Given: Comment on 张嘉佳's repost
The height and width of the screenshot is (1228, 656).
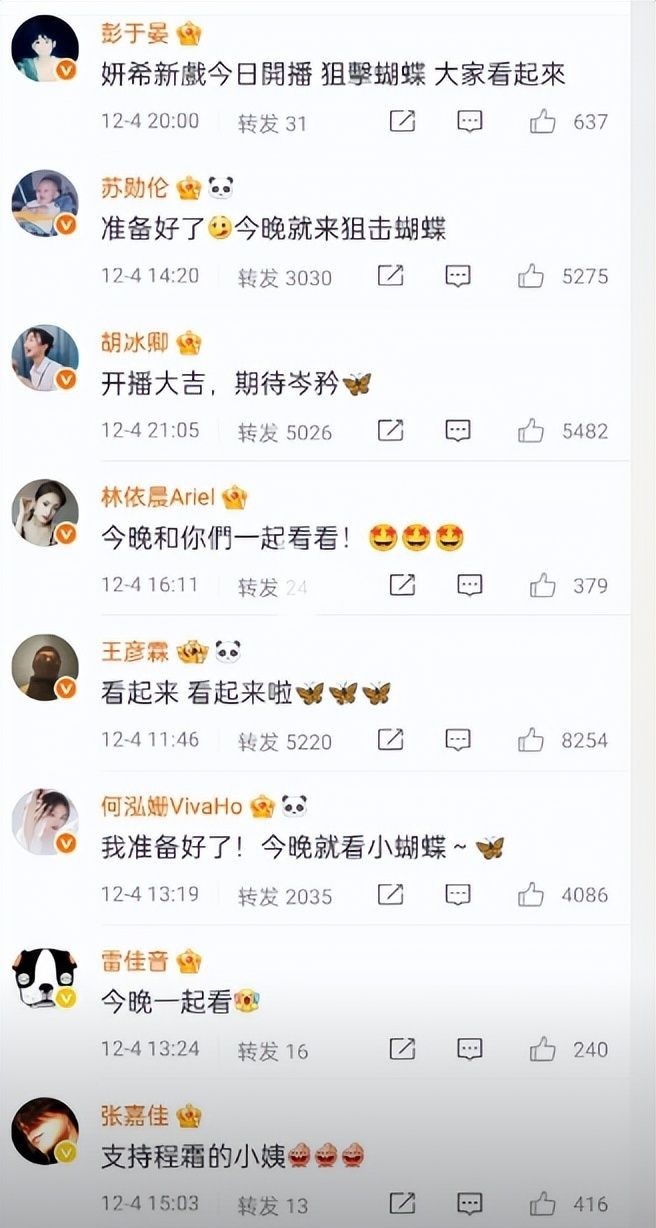Looking at the screenshot, I should 470,1203.
